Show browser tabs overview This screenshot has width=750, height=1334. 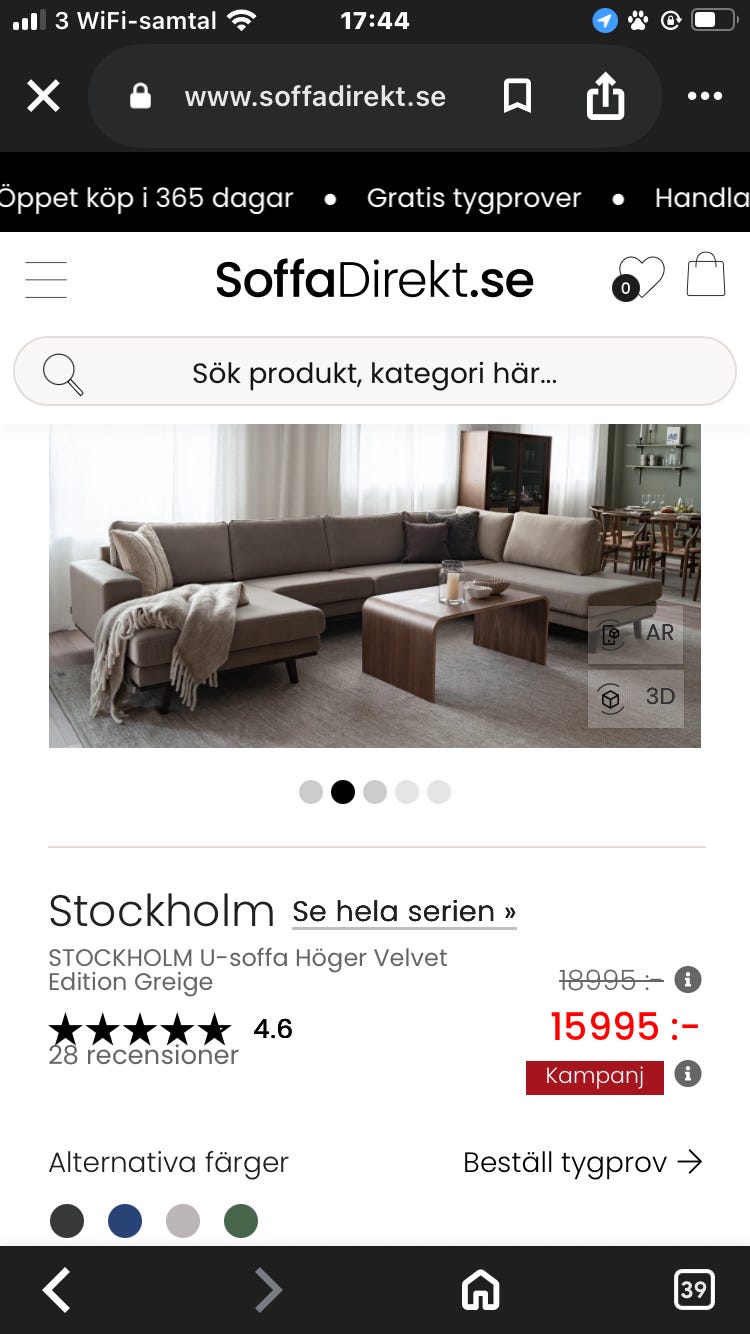[x=694, y=1290]
